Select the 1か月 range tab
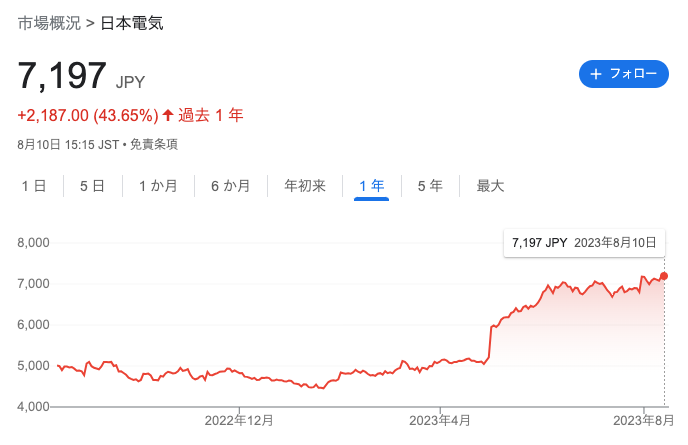The image size is (688, 445). (158, 185)
